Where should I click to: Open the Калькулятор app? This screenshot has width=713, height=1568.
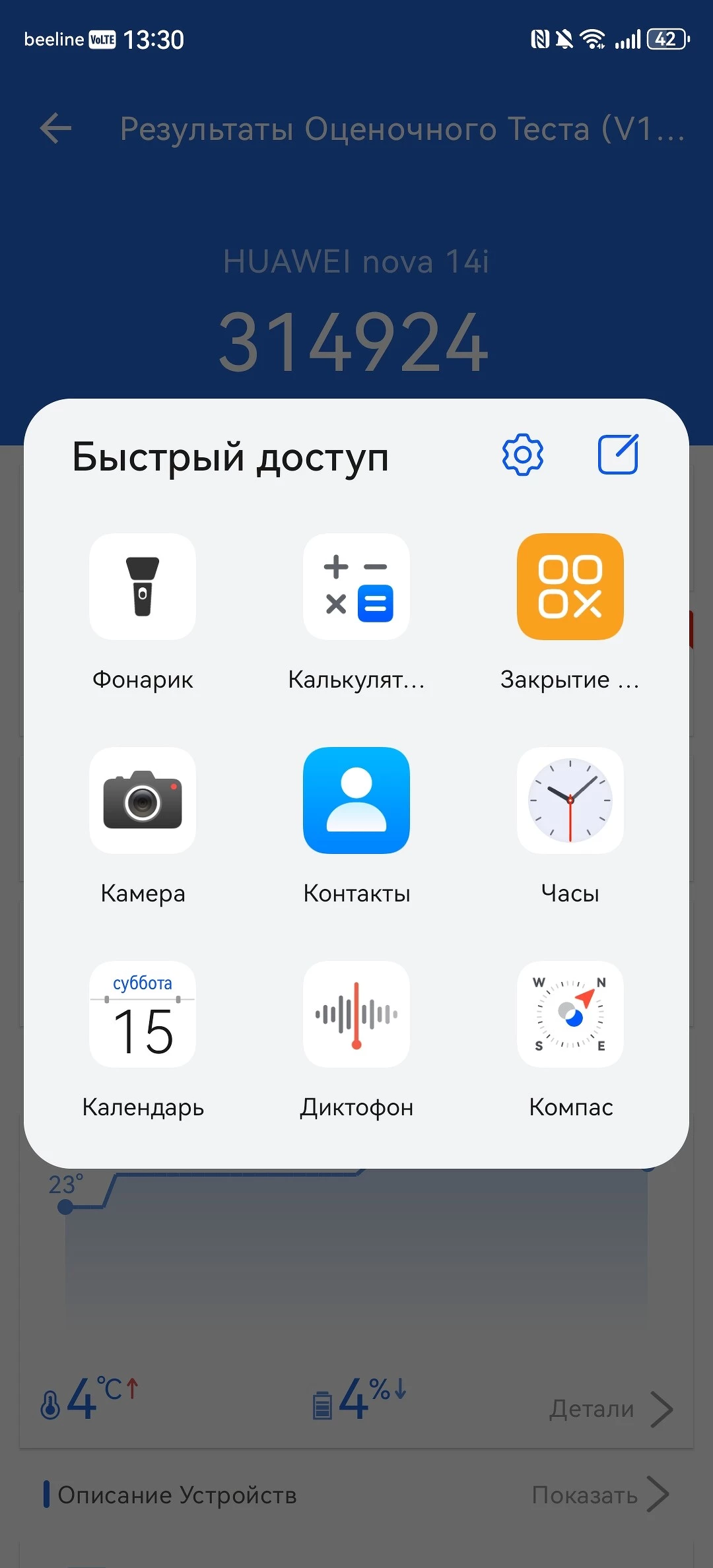[356, 587]
